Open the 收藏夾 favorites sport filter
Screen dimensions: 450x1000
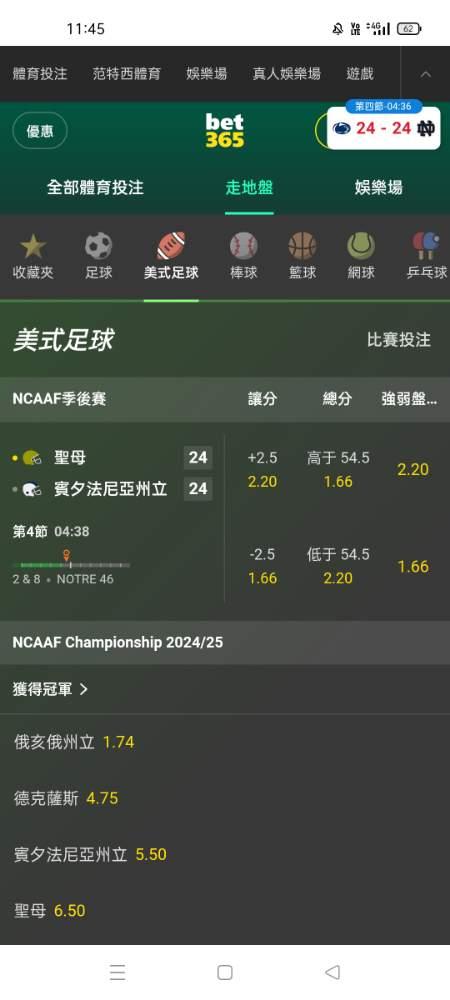click(x=33, y=256)
